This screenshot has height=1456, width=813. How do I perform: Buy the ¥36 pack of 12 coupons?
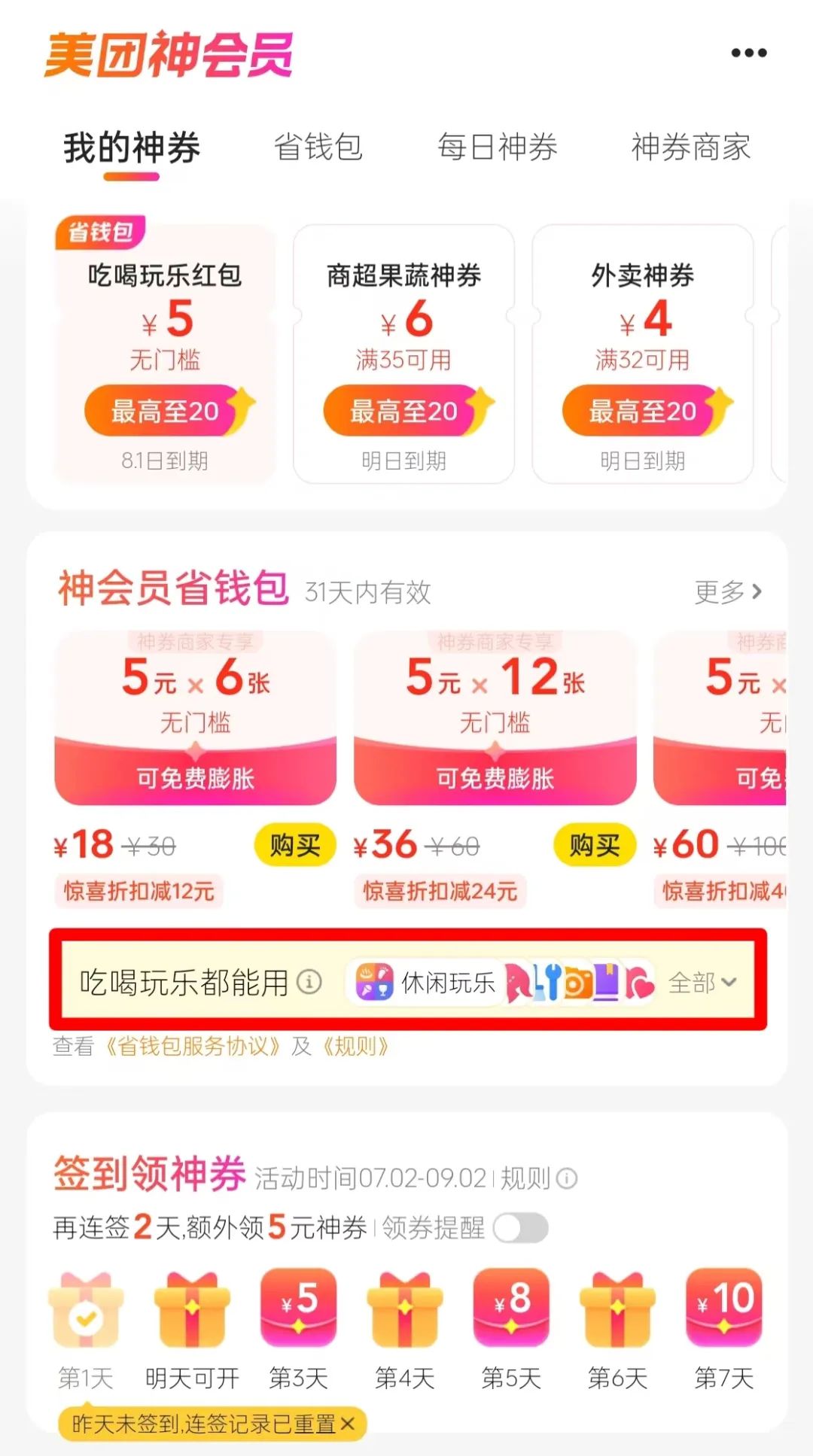click(x=594, y=846)
